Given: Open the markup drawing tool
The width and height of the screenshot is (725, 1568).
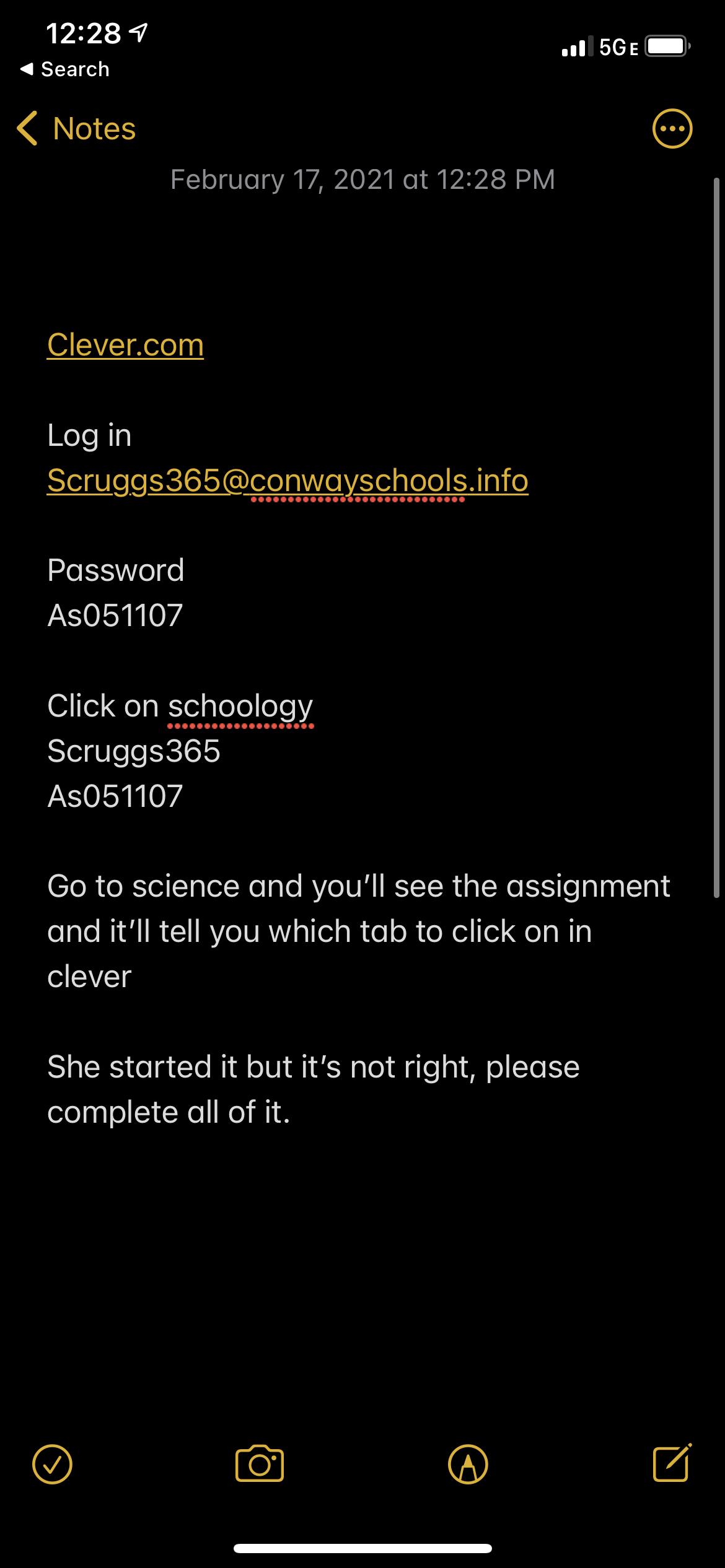Looking at the screenshot, I should tap(468, 1464).
